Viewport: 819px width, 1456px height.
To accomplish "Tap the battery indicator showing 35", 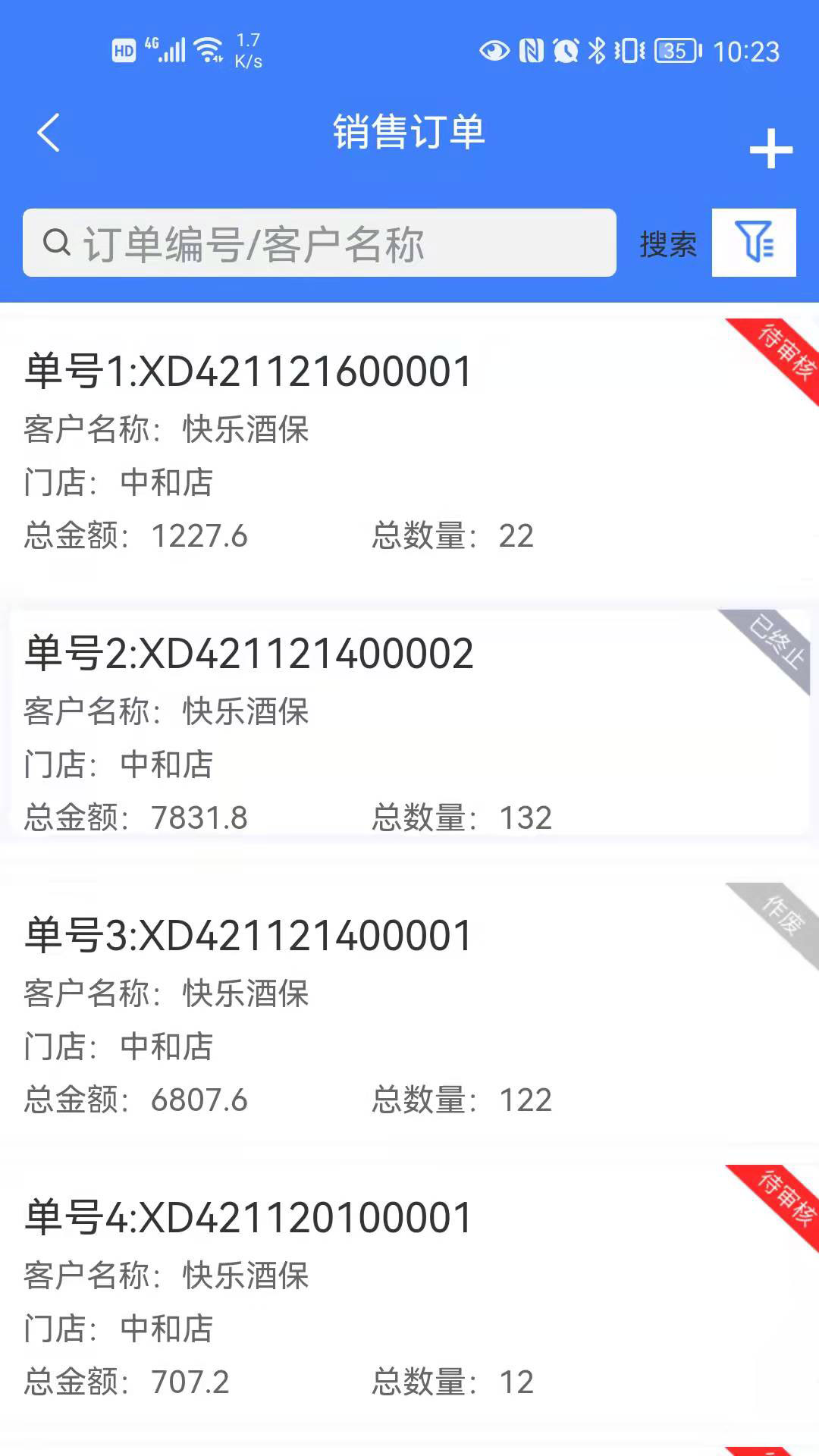I will click(x=674, y=48).
